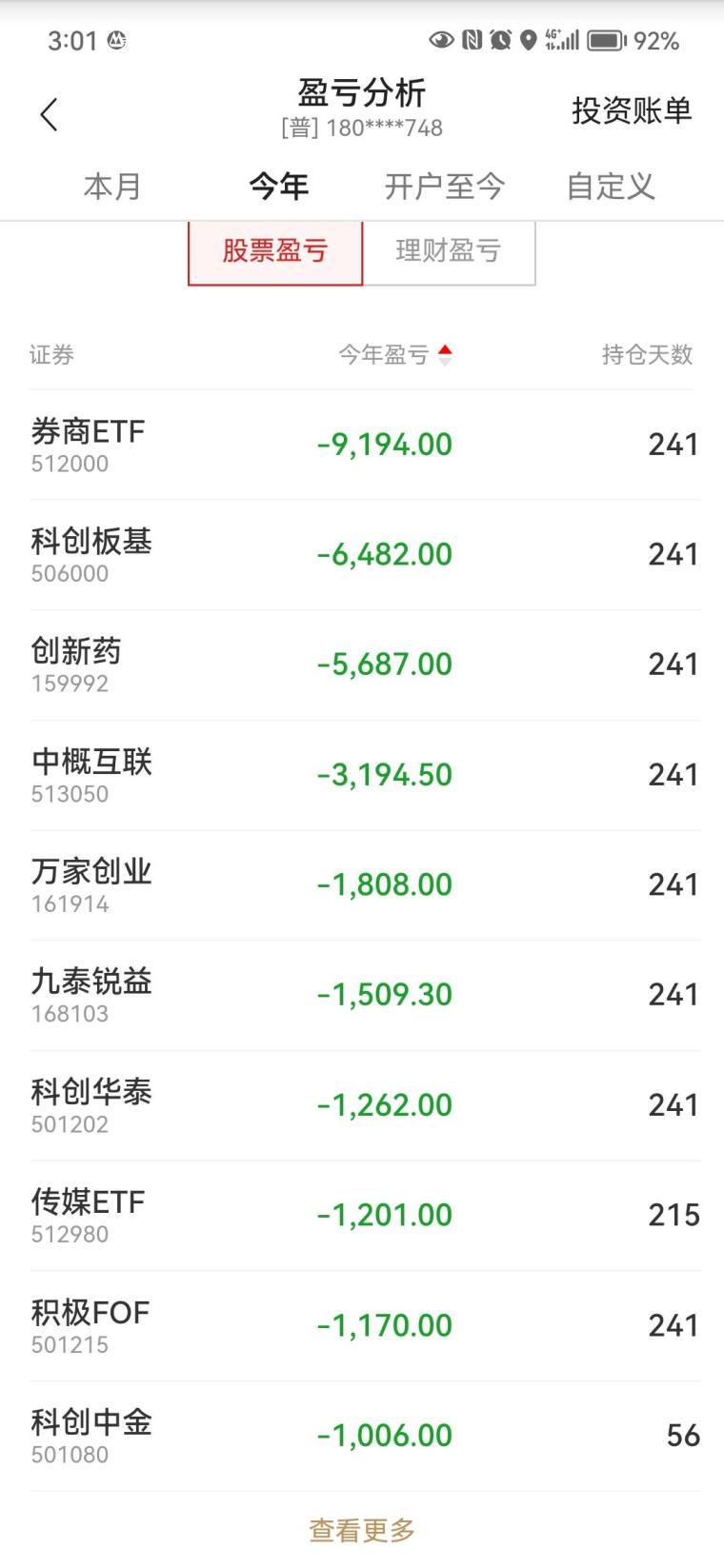This screenshot has height=1568, width=724.
Task: Open the 九泰锐益 168103 row
Action: 362,995
